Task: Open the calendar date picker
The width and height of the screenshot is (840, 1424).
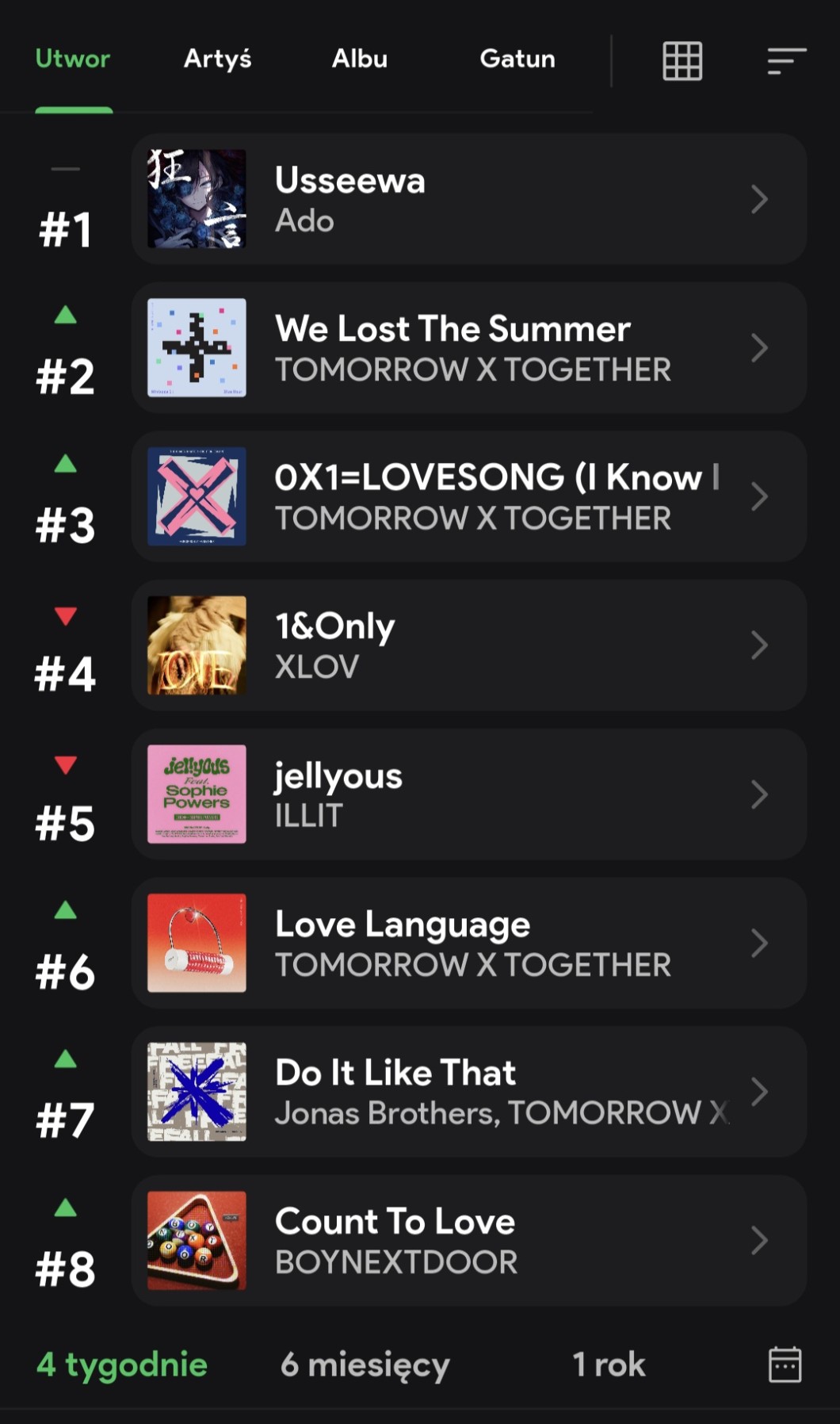Action: click(785, 1365)
